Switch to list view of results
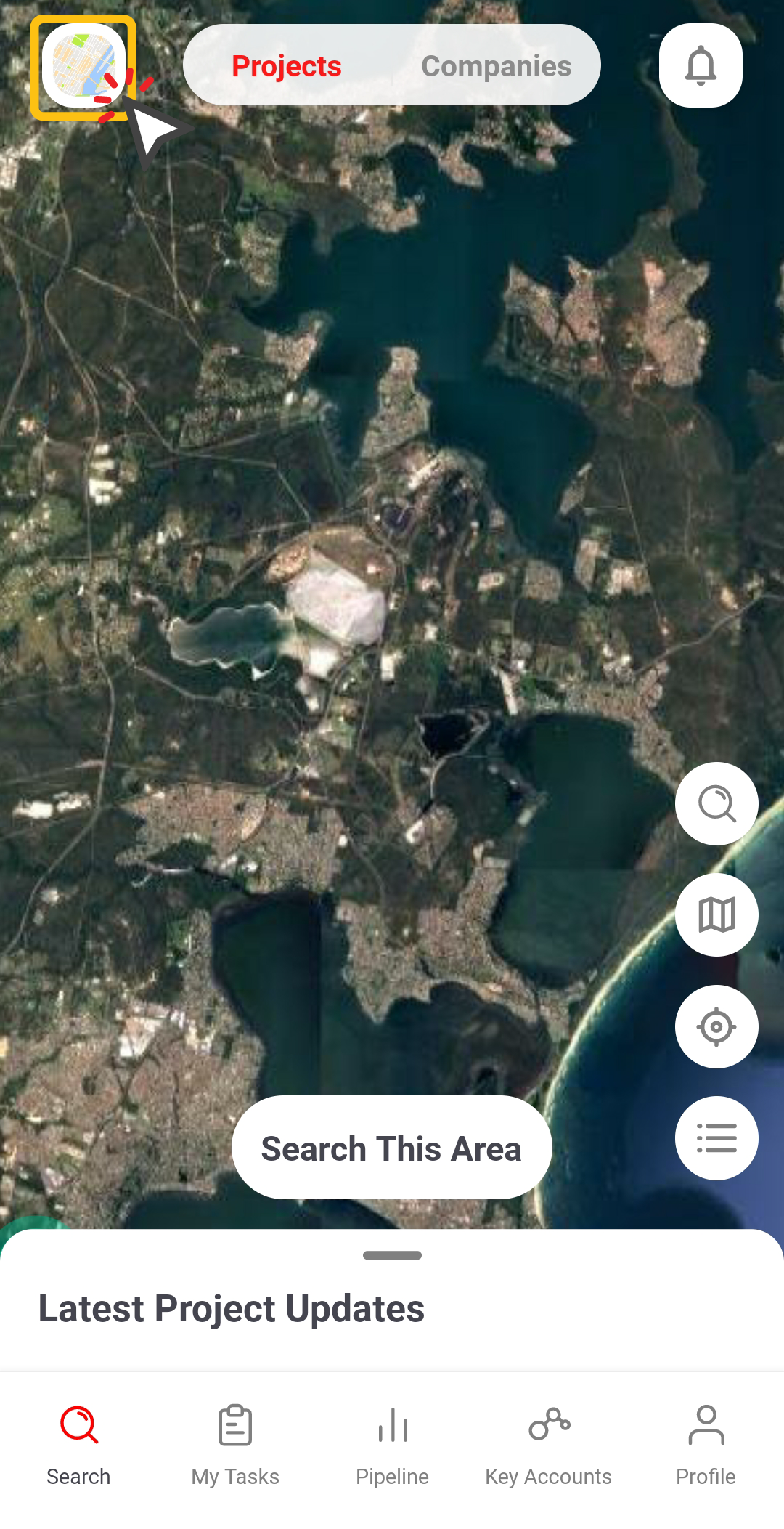The height and width of the screenshot is (1529, 784). 716,1138
